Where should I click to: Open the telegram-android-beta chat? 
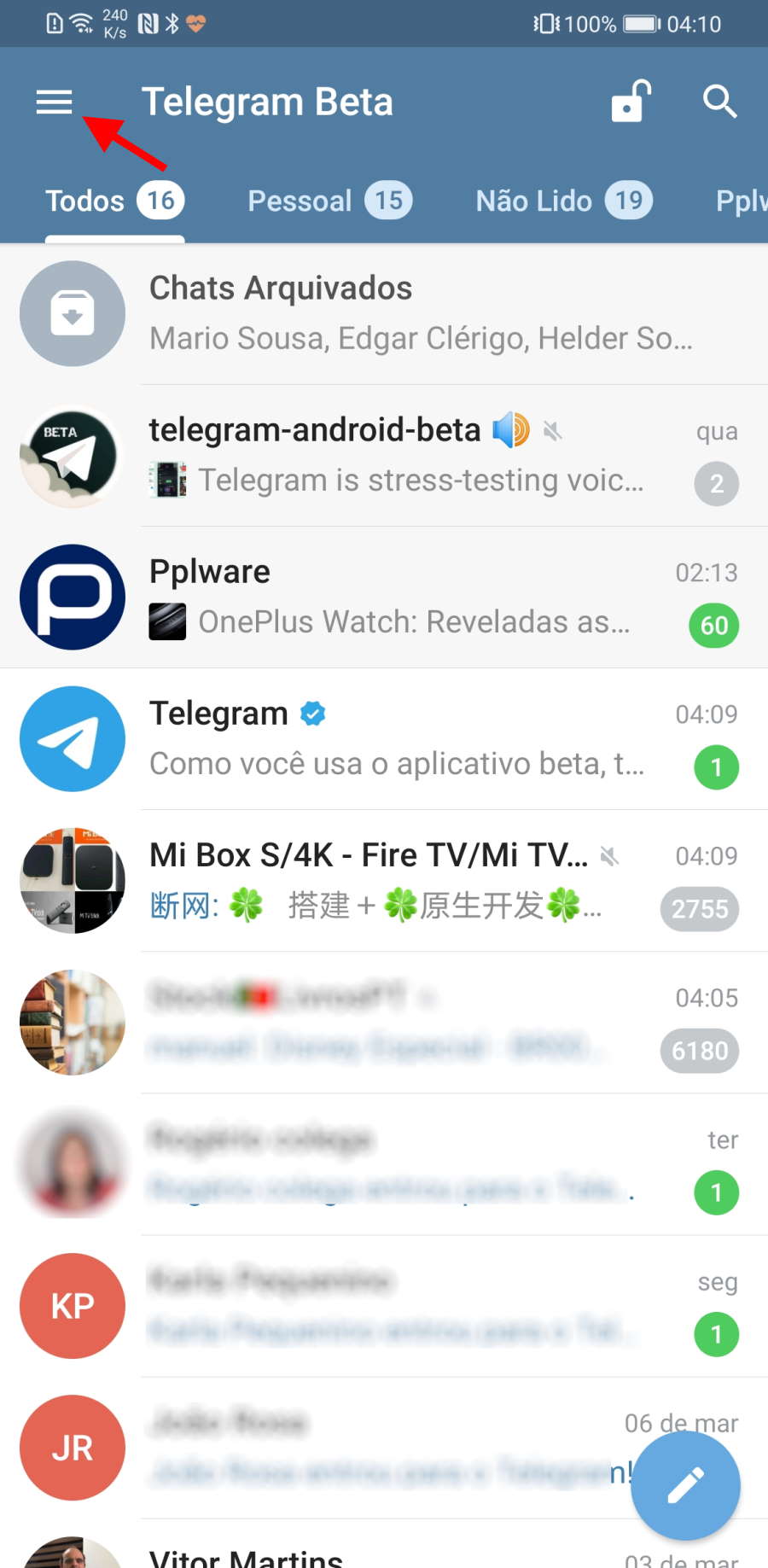click(x=384, y=455)
